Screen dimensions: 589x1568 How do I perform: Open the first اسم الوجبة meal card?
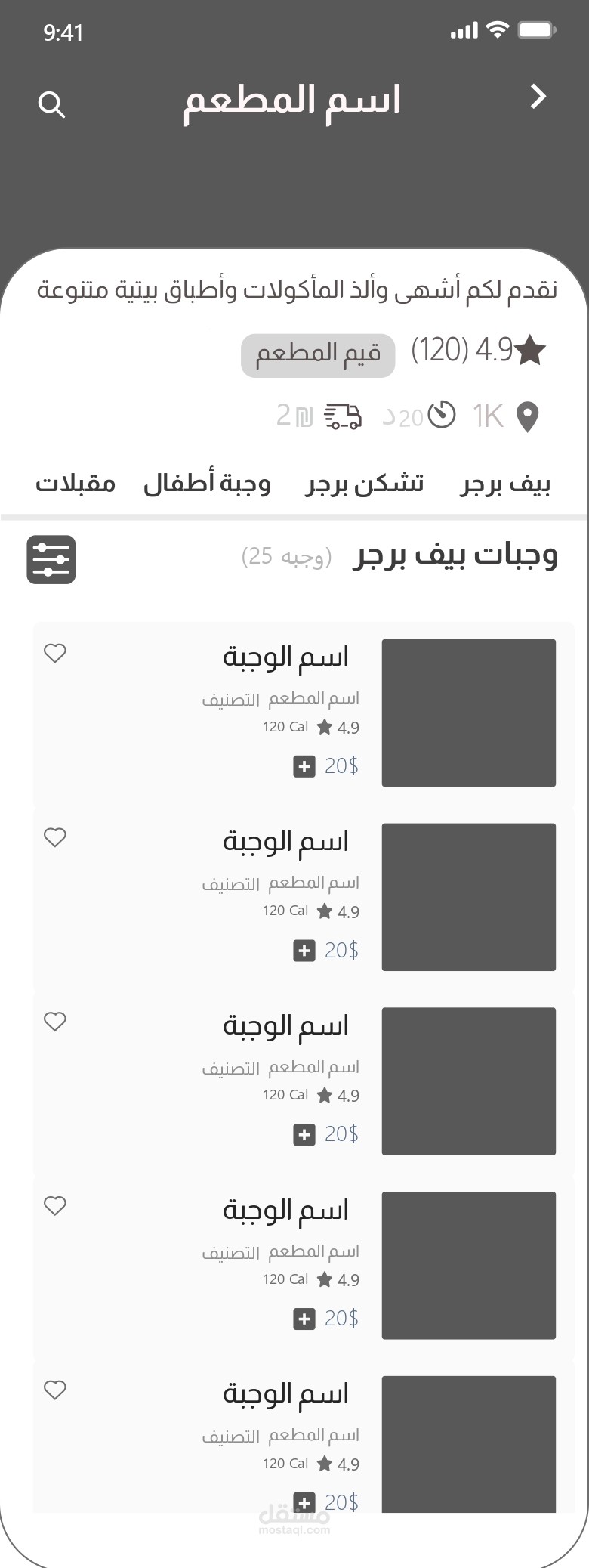pos(304,713)
